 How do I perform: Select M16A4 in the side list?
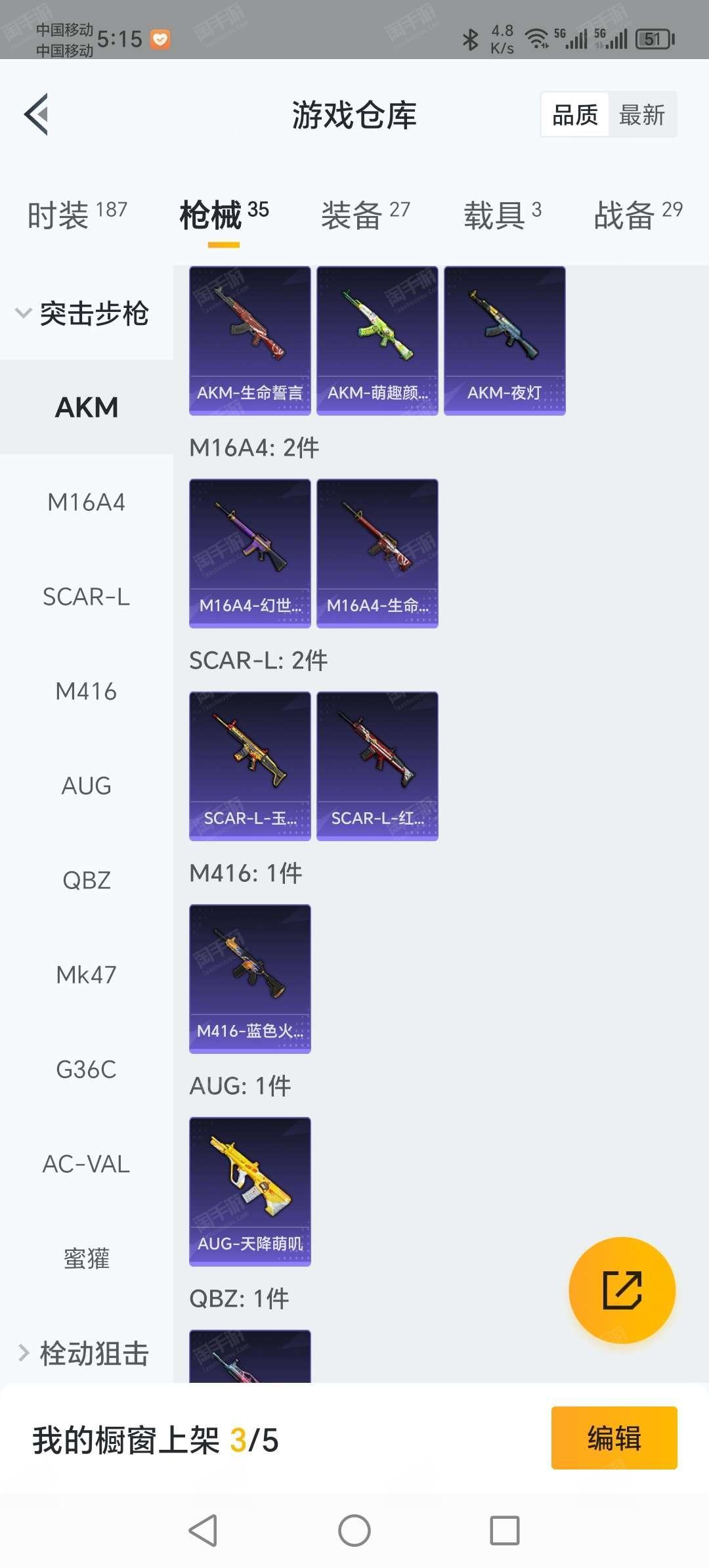coord(86,502)
